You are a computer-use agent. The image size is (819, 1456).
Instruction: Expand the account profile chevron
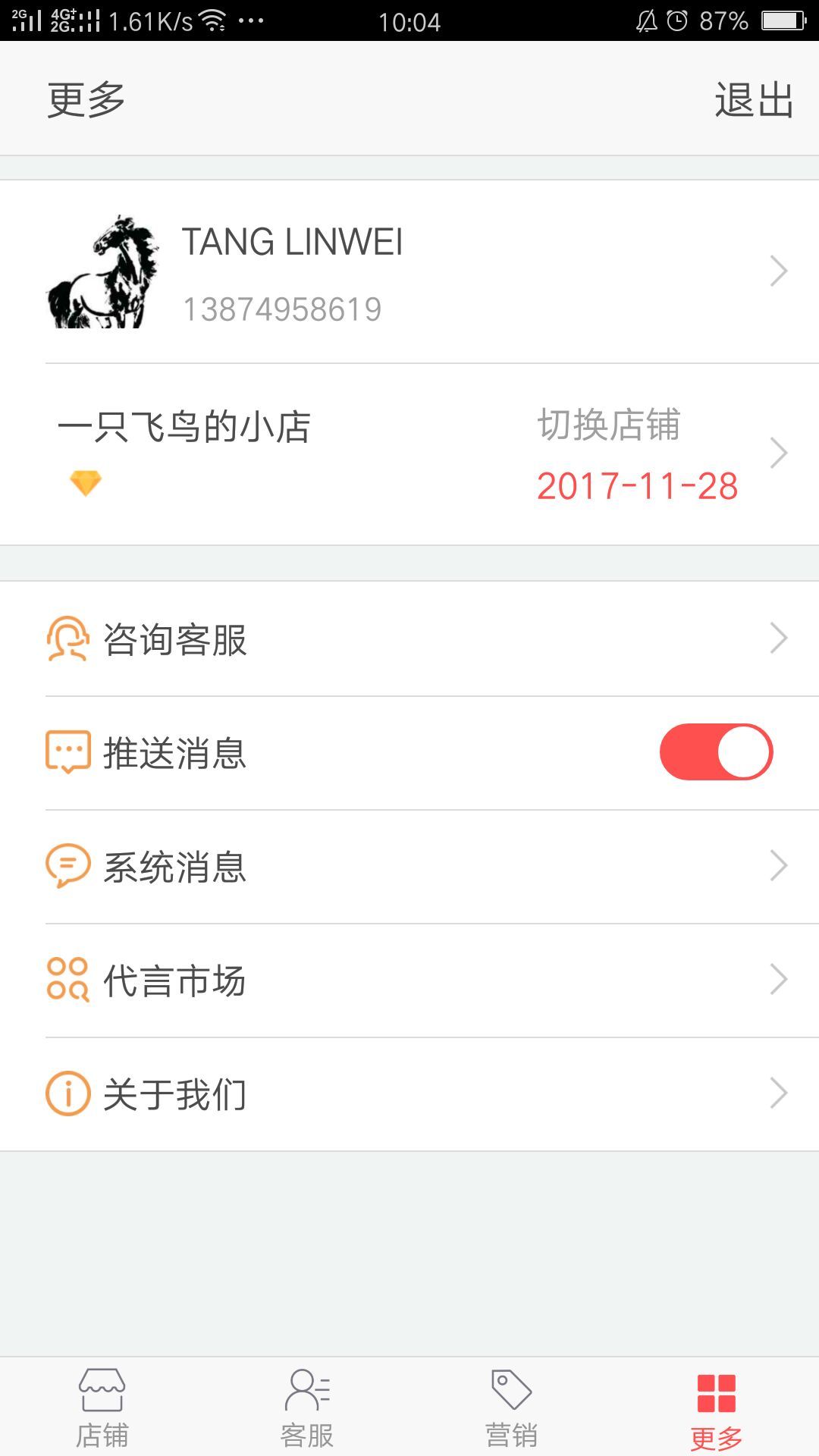click(780, 271)
